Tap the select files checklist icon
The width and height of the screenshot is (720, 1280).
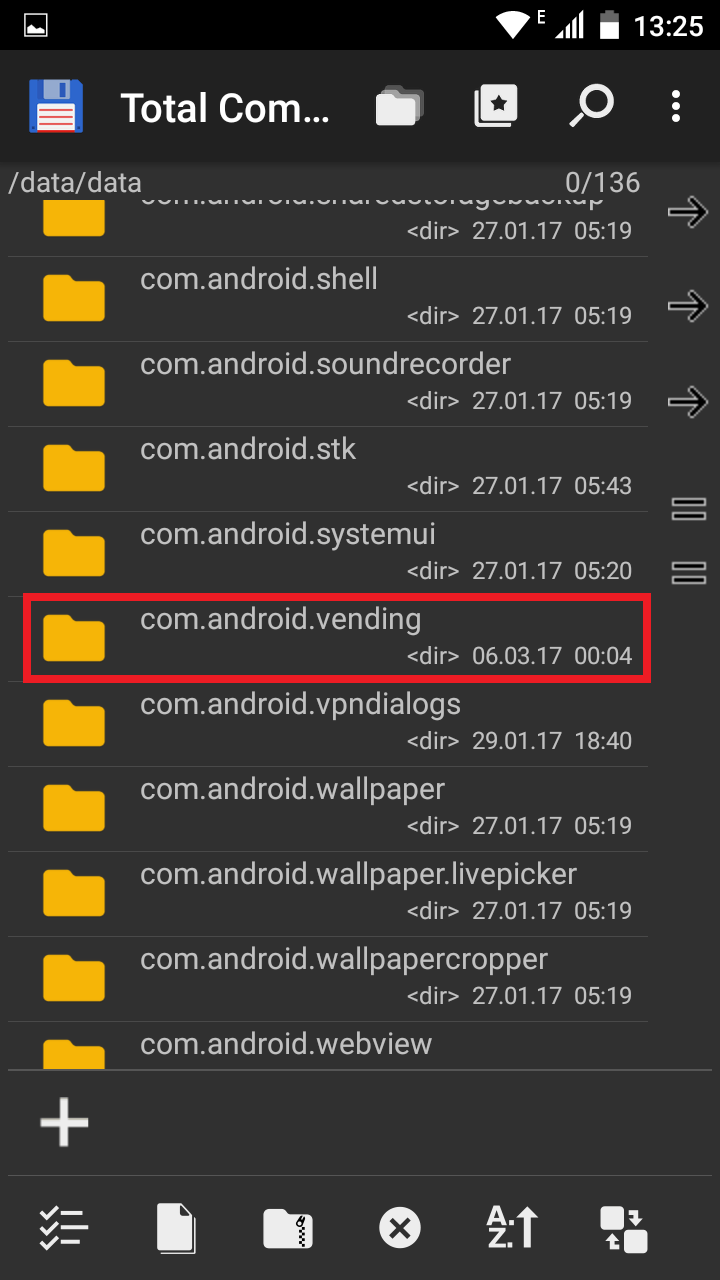point(64,1227)
